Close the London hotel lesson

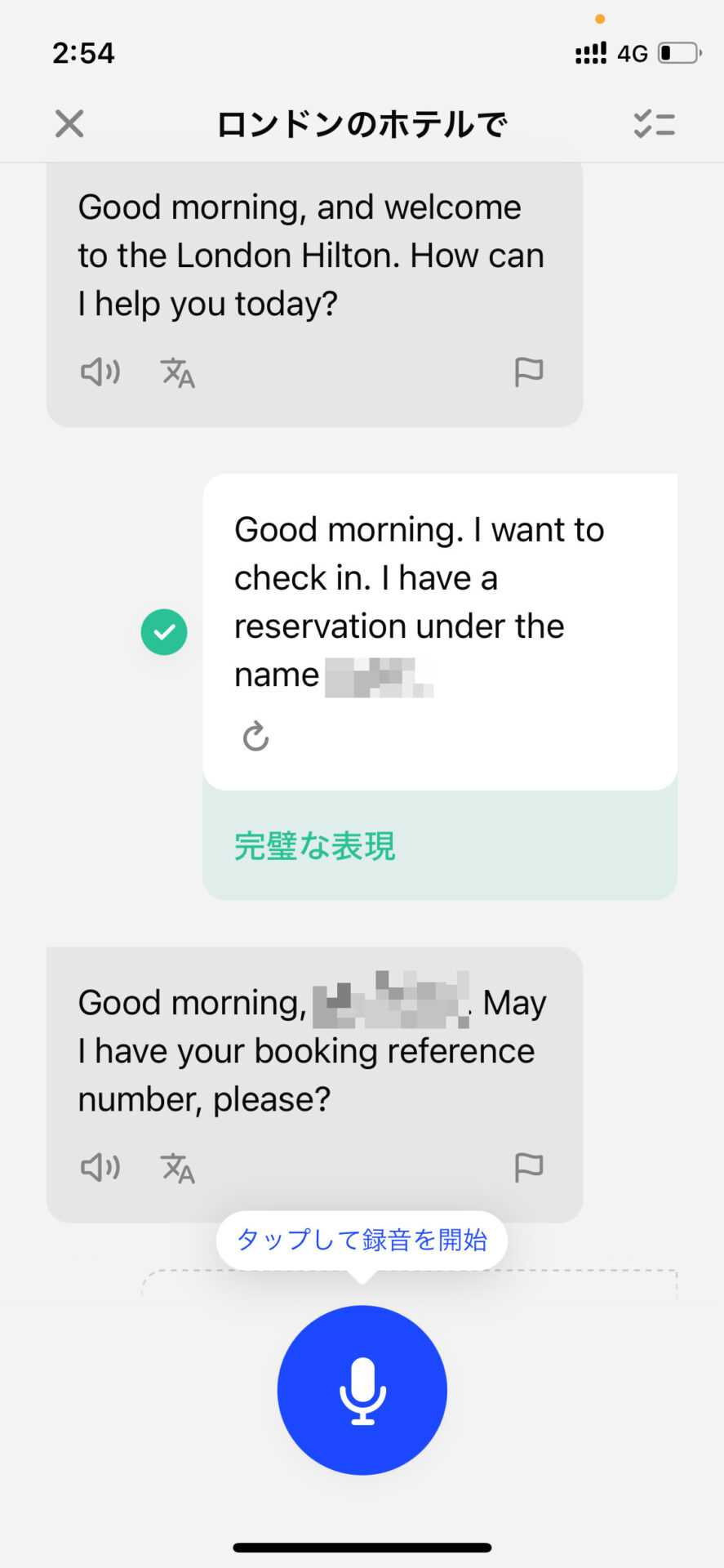[69, 124]
